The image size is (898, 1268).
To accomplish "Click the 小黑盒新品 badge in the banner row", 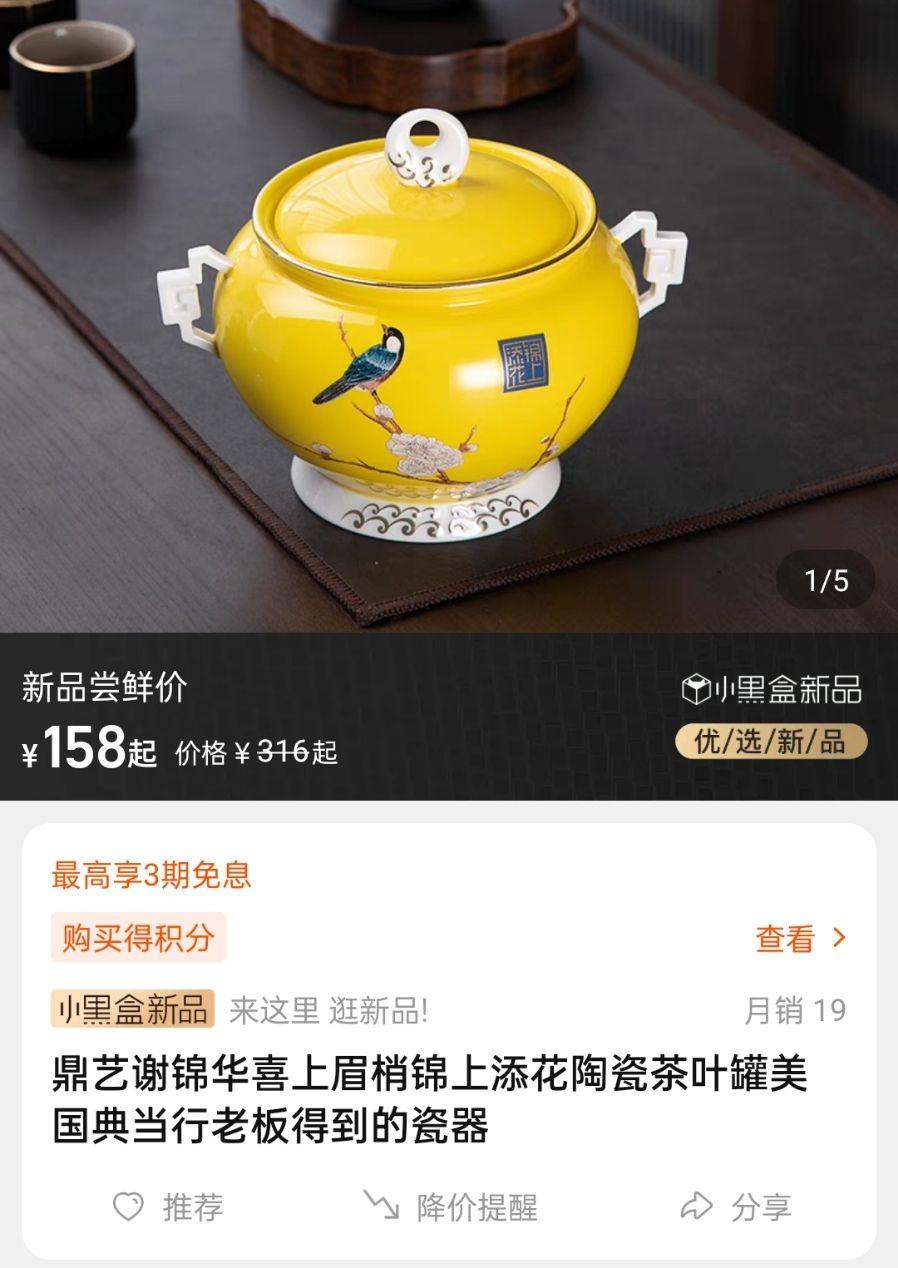I will coord(137,1012).
